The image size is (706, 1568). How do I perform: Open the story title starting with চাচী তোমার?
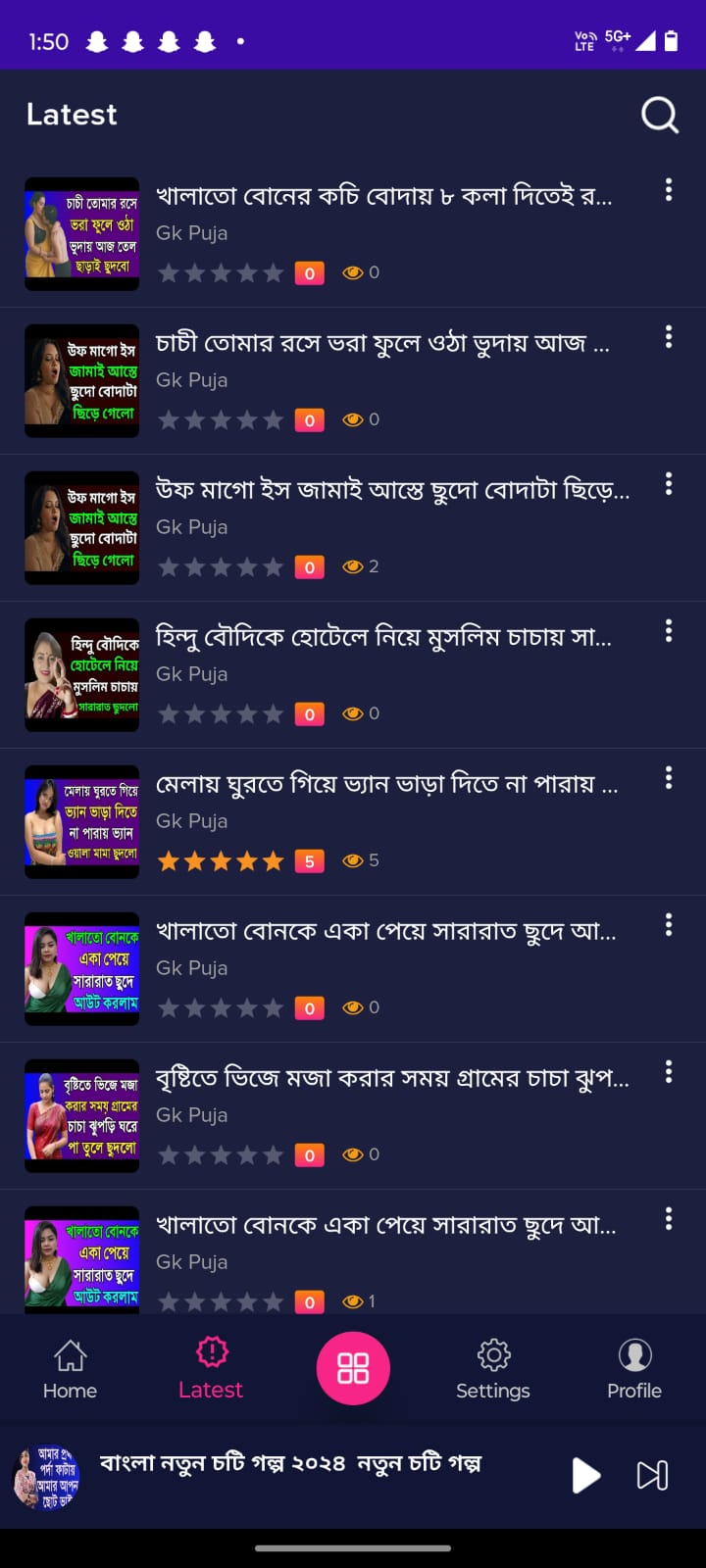[385, 342]
